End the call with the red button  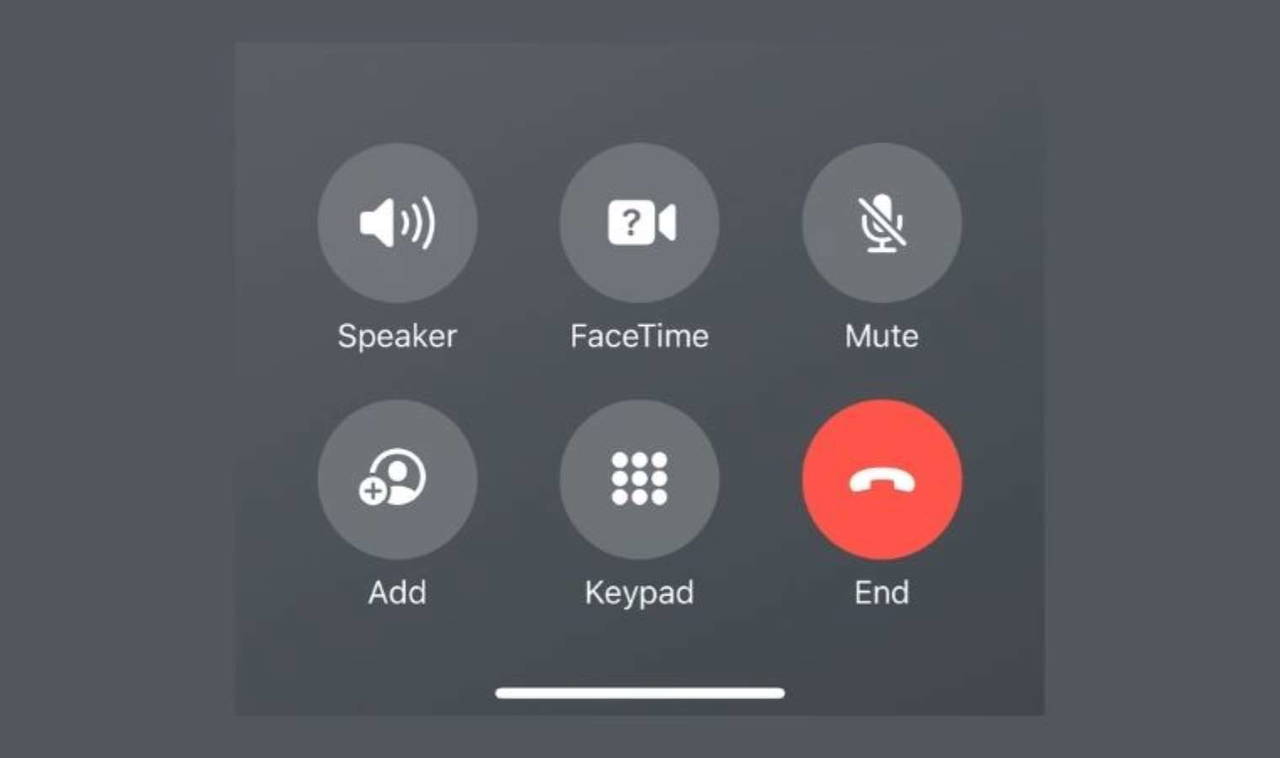(882, 480)
